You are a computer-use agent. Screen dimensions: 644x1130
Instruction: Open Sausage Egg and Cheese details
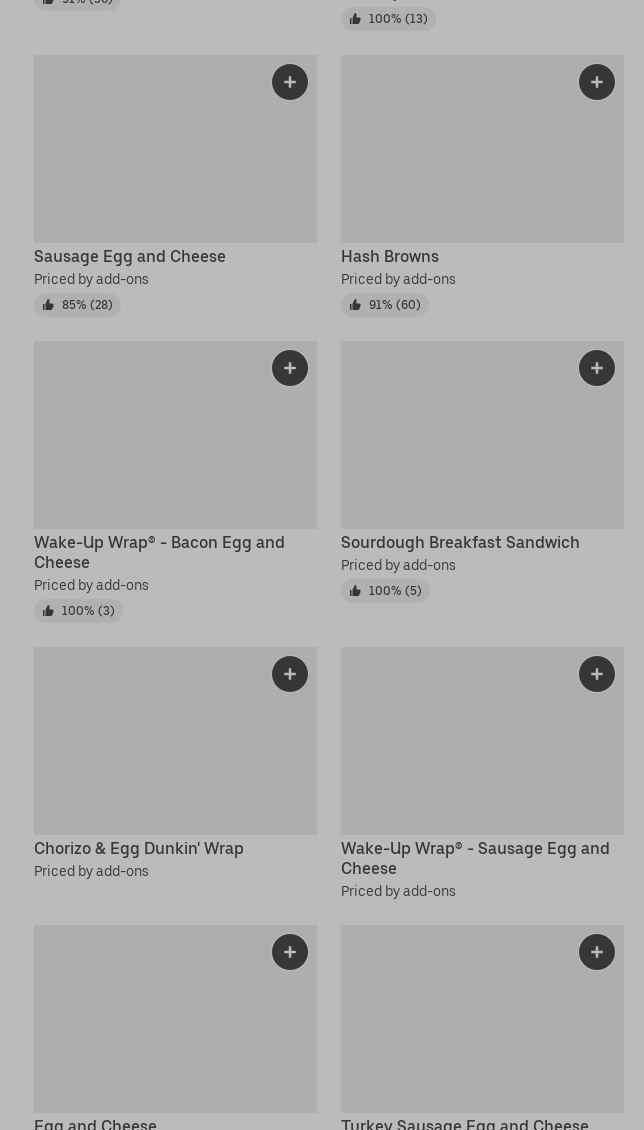175,186
